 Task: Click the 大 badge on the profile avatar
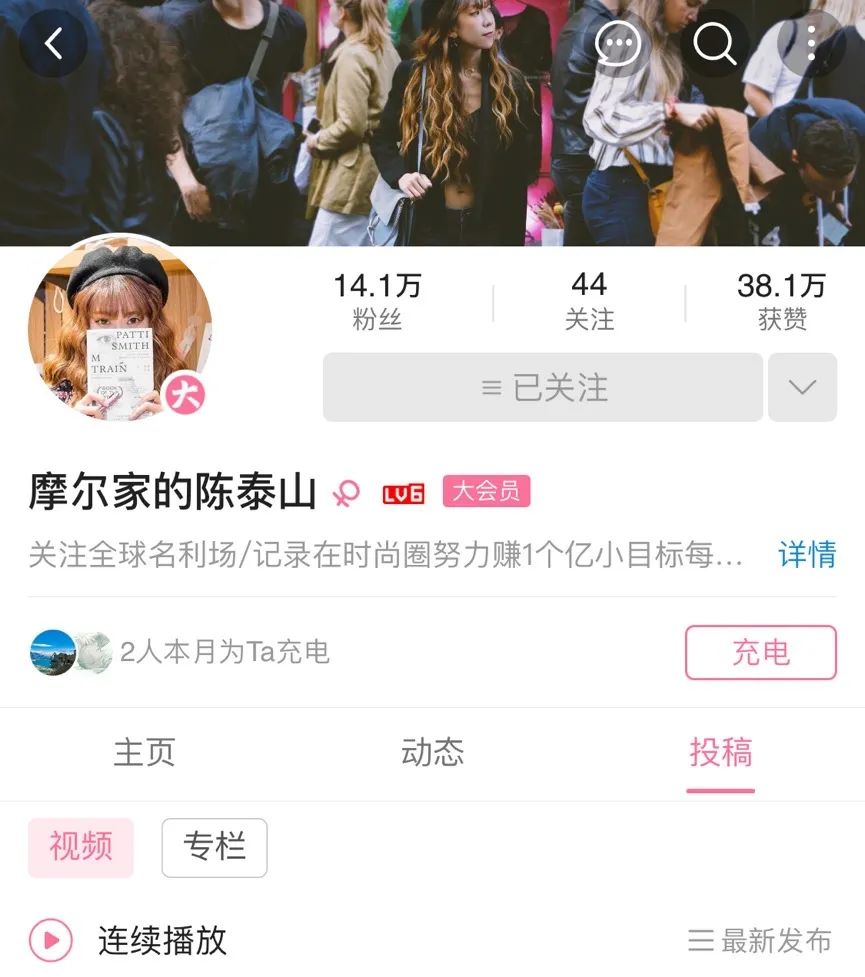click(185, 391)
